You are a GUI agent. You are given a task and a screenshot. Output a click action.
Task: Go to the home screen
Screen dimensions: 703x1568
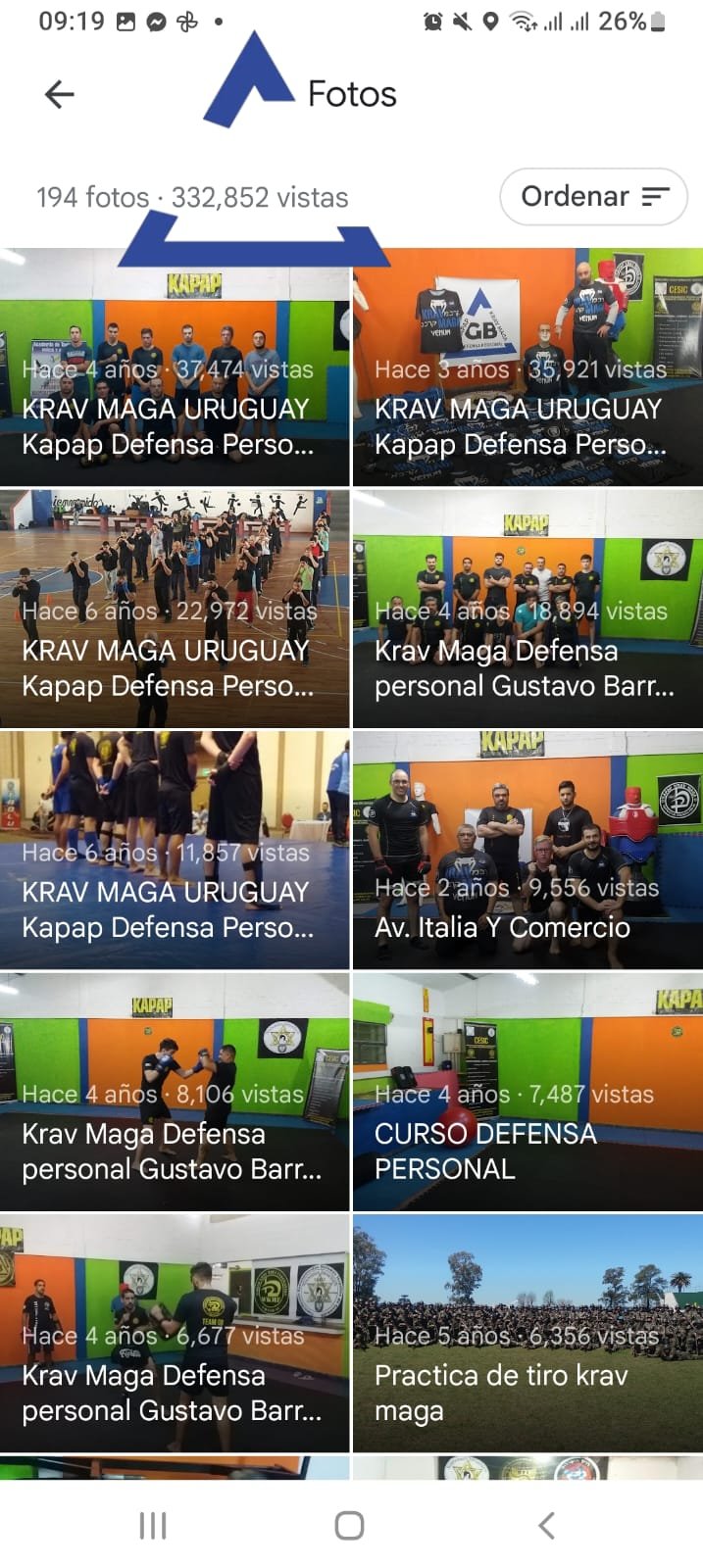pyautogui.click(x=350, y=1525)
